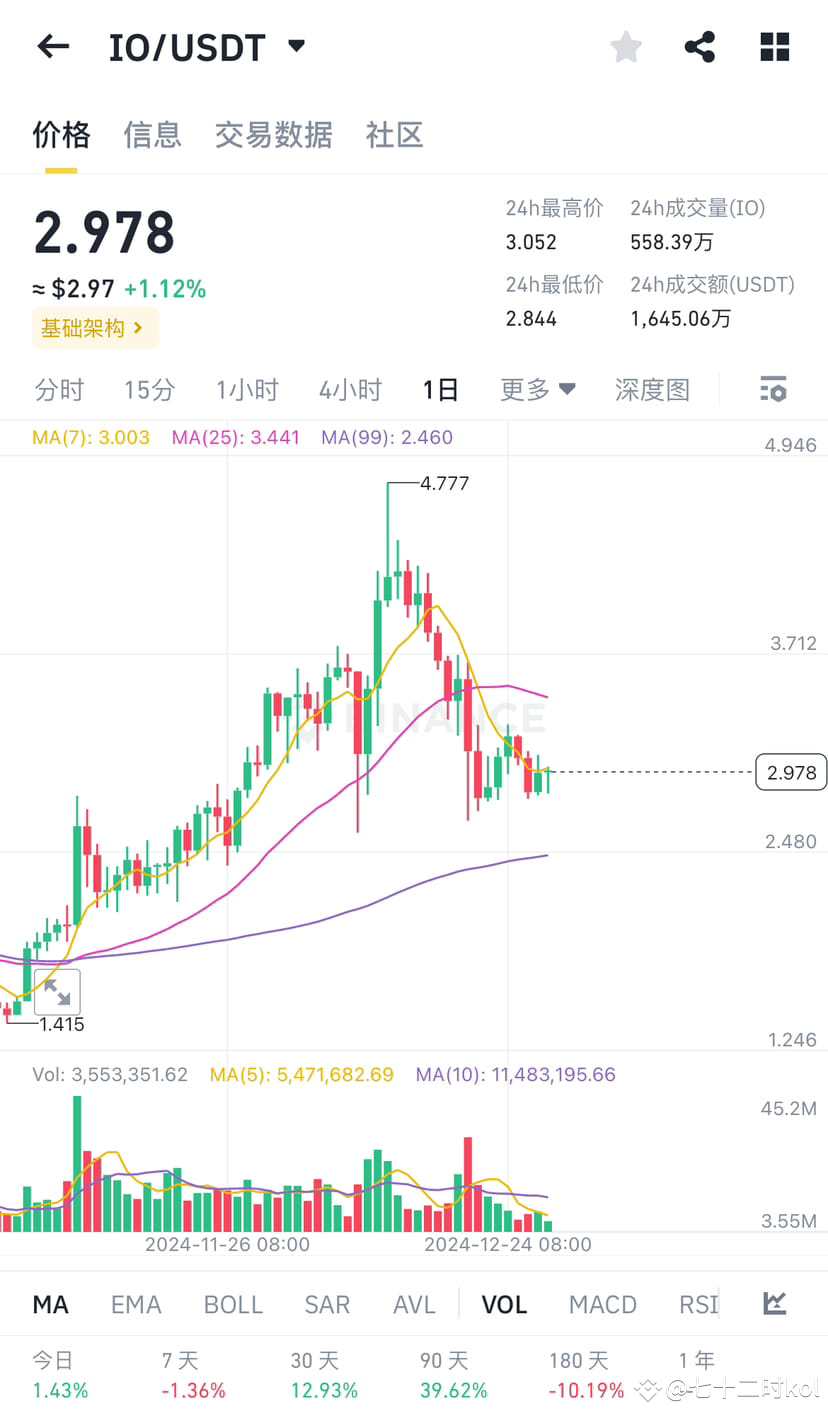Add IO/USDT to favorites with star icon
This screenshot has width=828, height=1411.
tap(626, 46)
